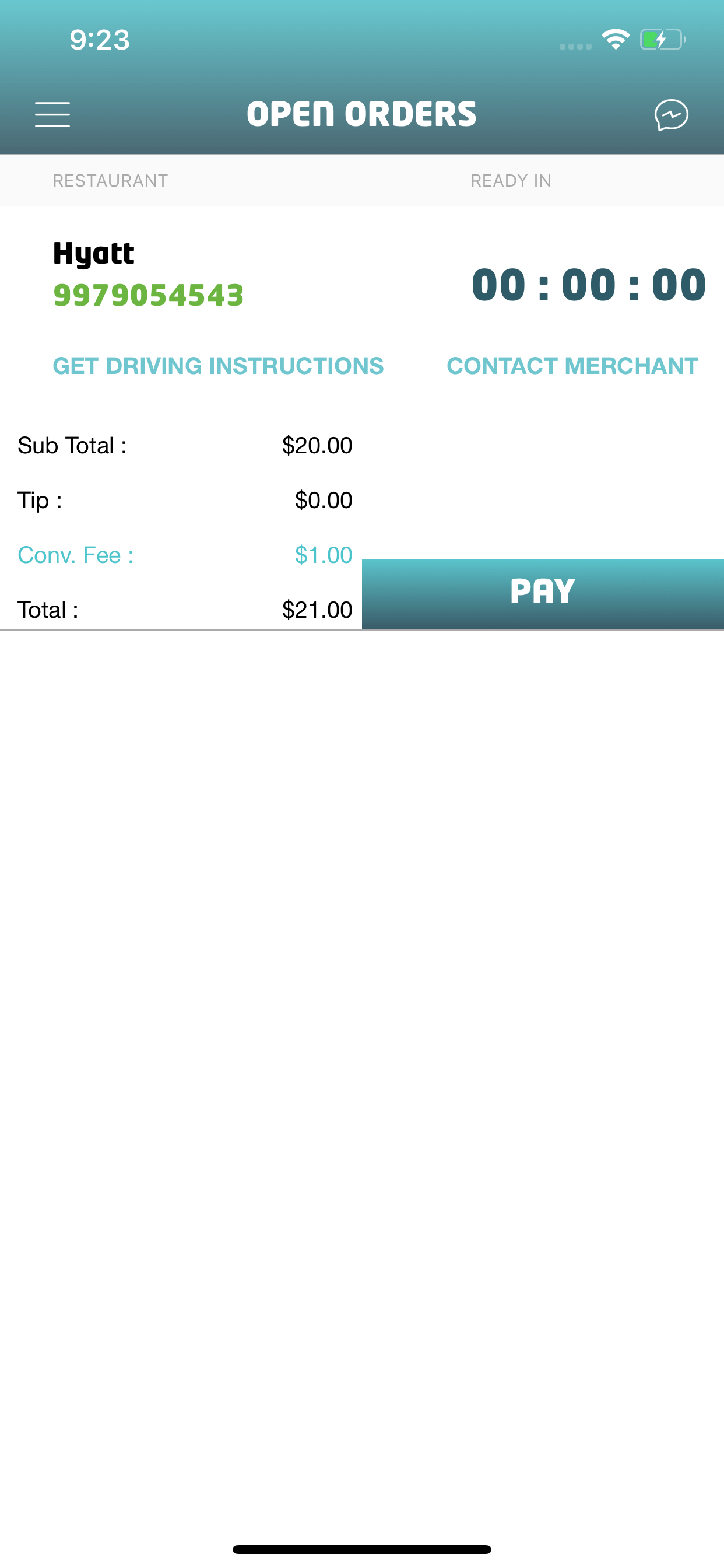Tap Get Driving Instructions link
The height and width of the screenshot is (1568, 724).
(219, 366)
